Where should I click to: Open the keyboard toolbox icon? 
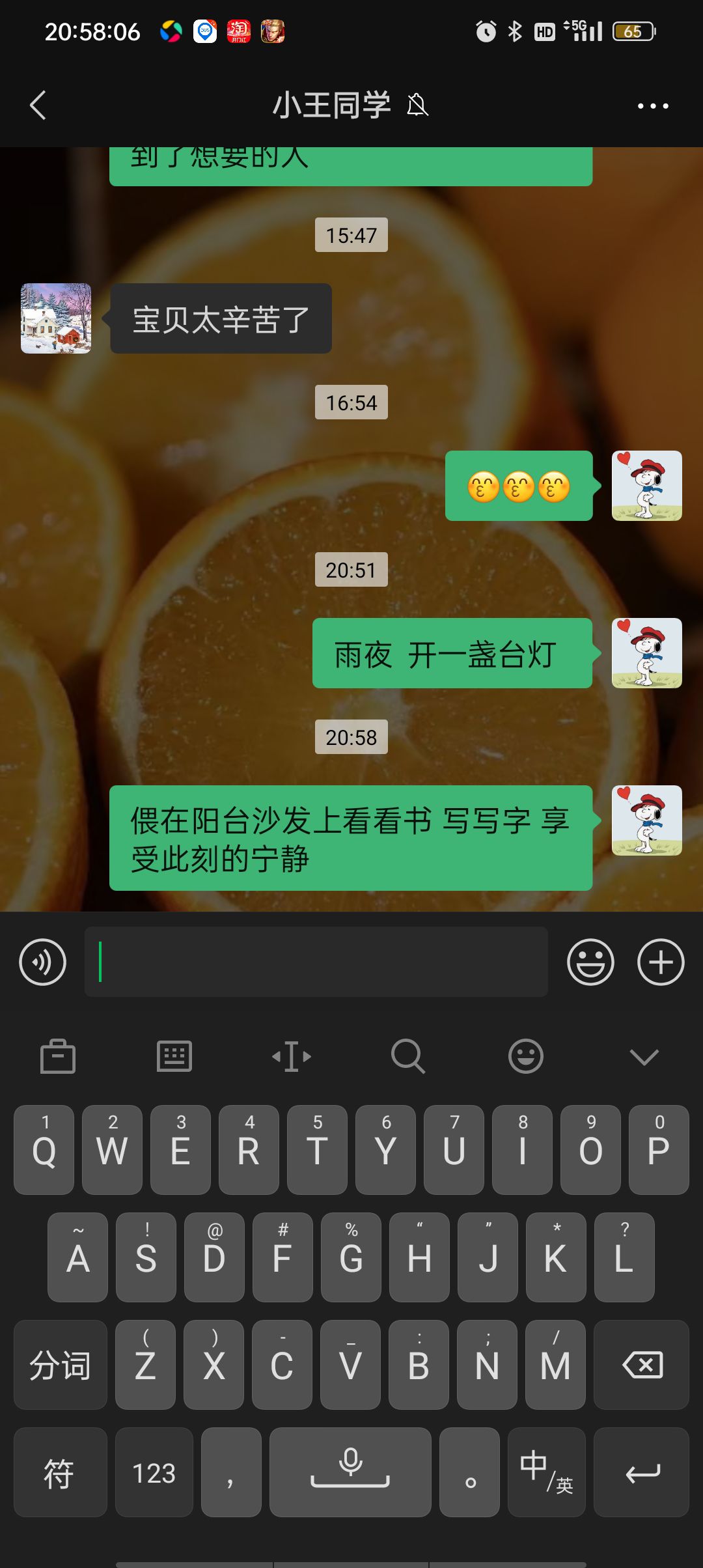[58, 1056]
